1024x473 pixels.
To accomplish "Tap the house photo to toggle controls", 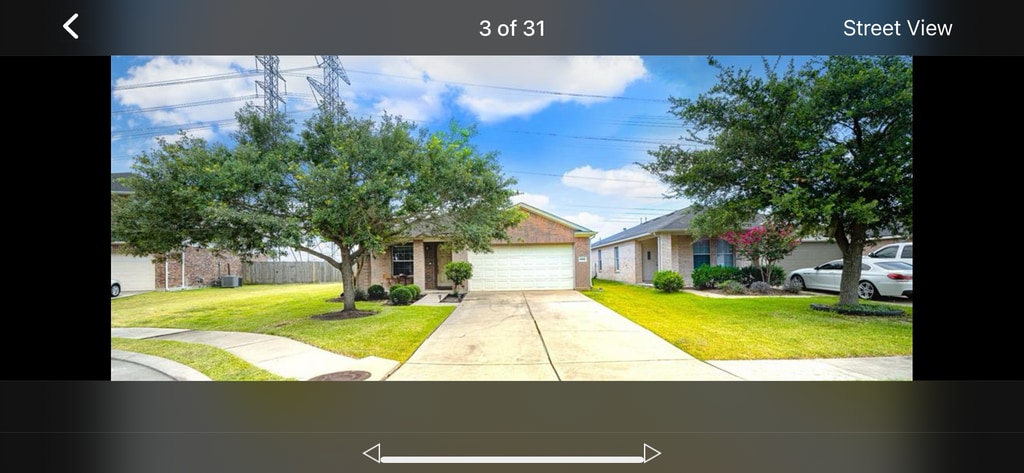I will point(511,217).
